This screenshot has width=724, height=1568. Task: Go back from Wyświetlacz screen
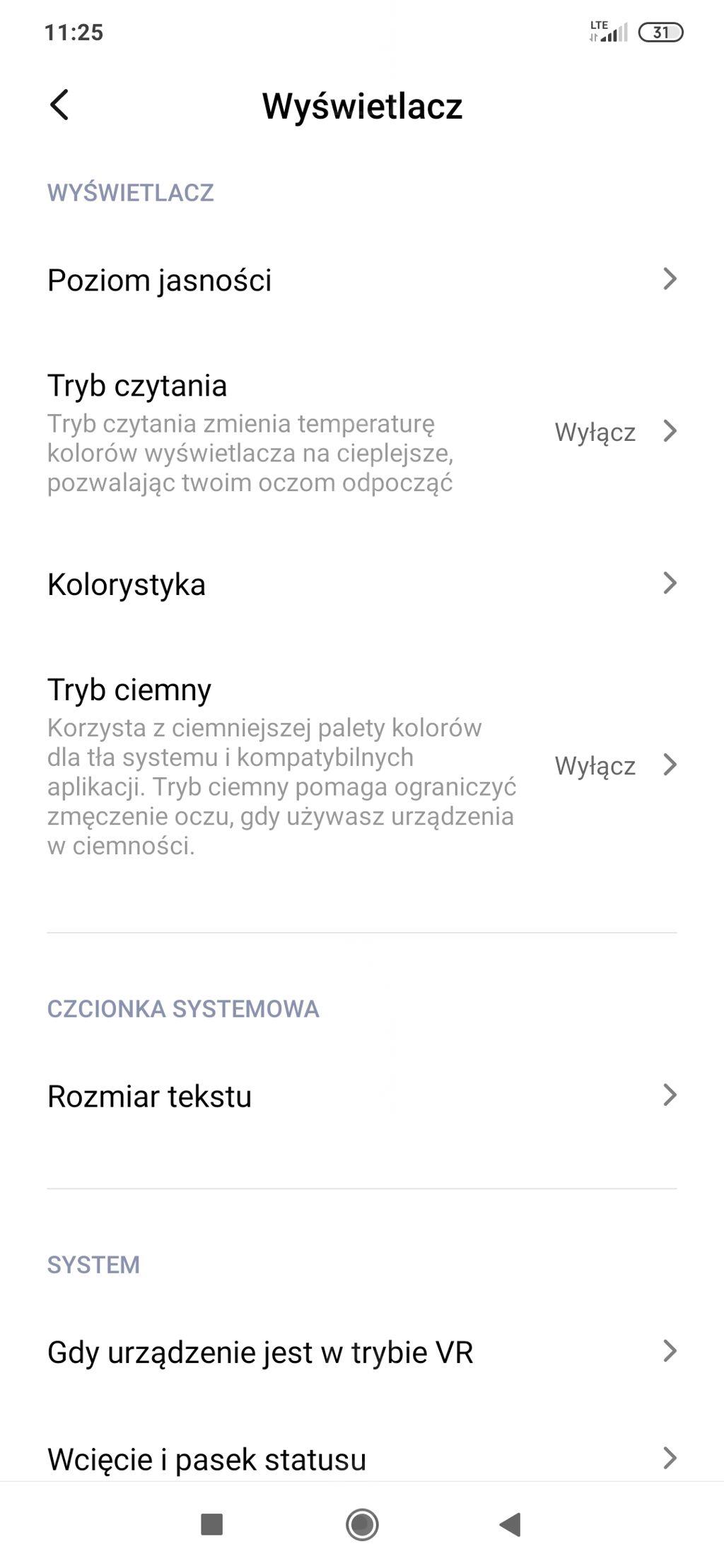coord(59,105)
